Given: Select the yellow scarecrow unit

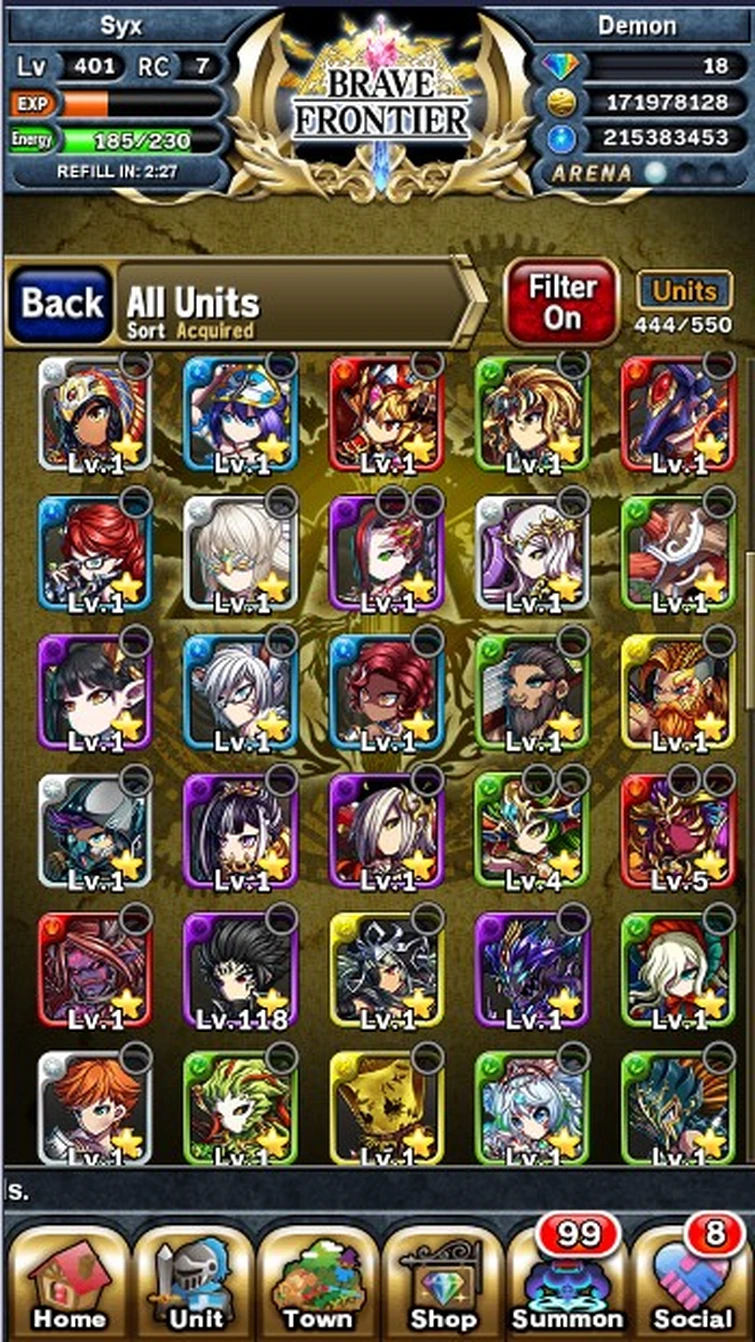Looking at the screenshot, I should [x=387, y=1107].
